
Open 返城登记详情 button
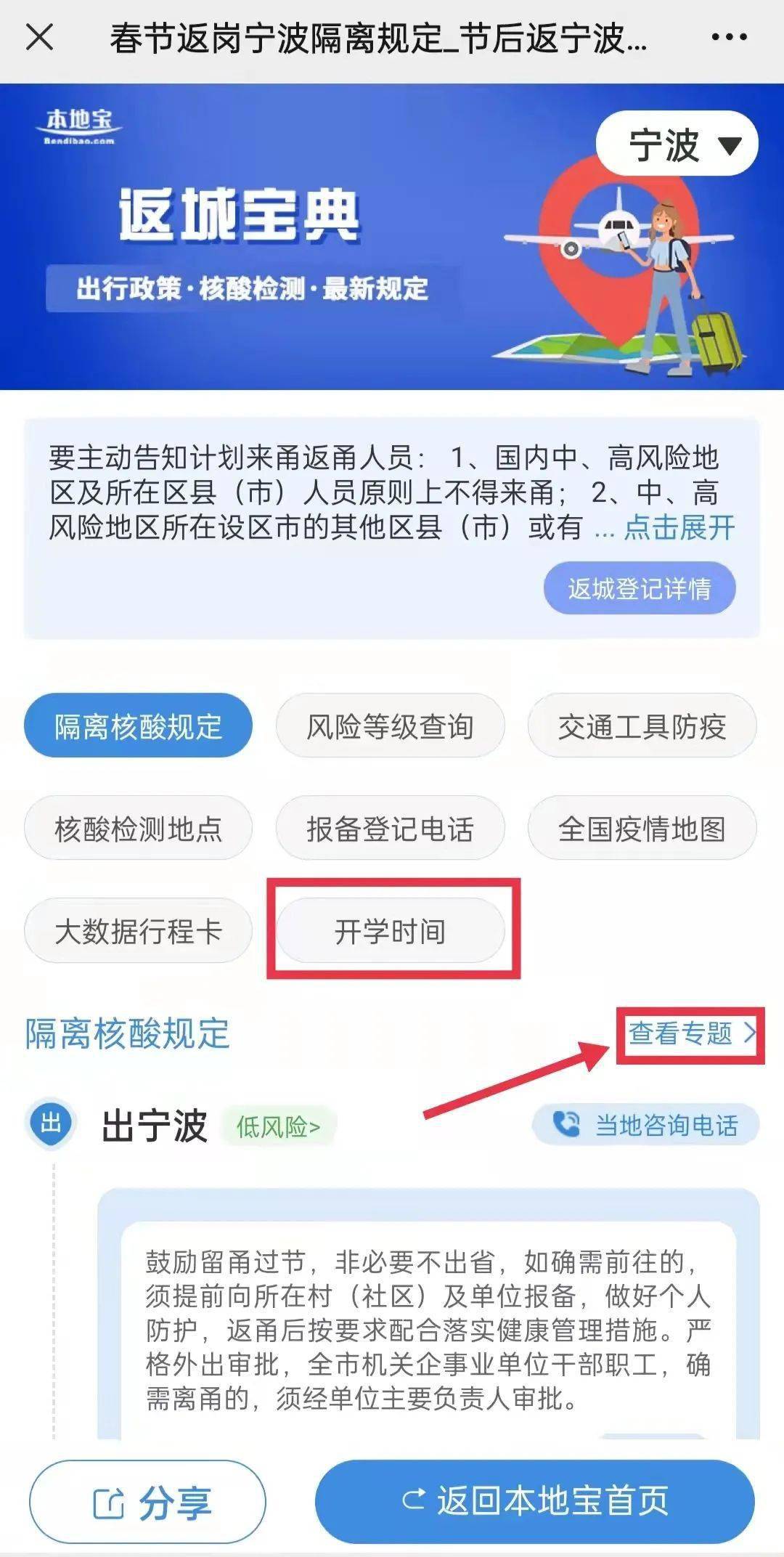tap(640, 588)
